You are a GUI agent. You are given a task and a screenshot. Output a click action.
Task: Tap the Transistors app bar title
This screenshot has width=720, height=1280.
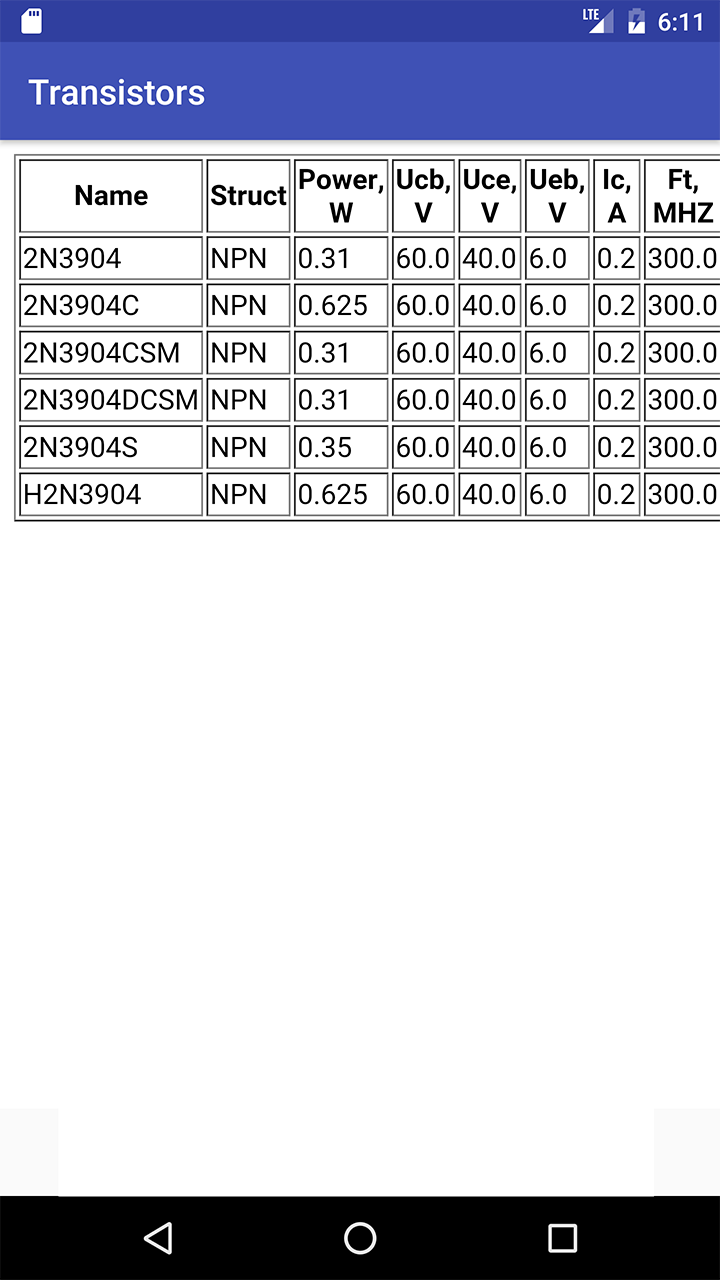click(x=117, y=92)
